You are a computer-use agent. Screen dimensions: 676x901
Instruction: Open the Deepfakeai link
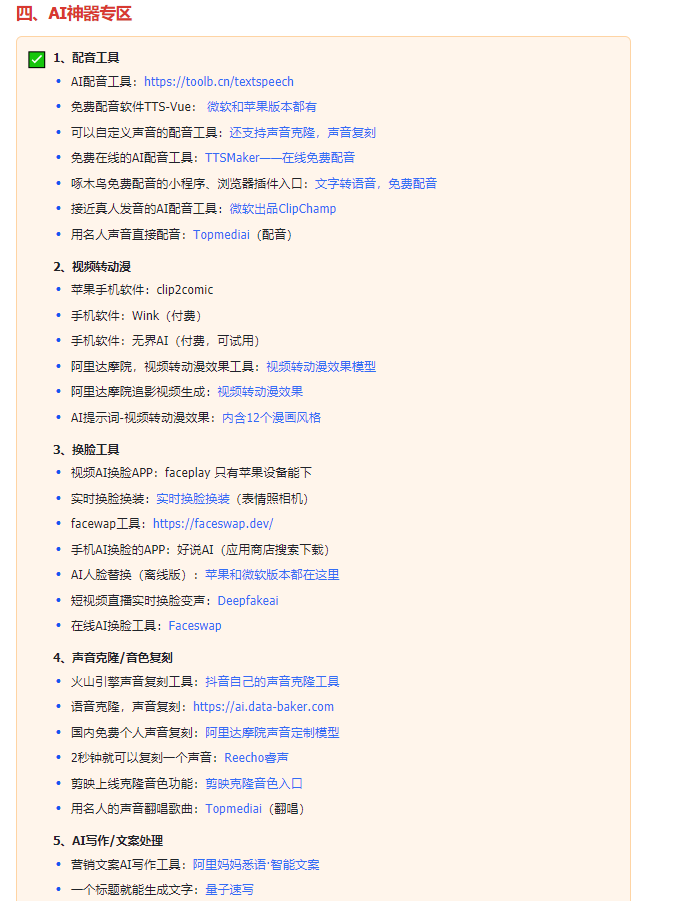pos(247,601)
